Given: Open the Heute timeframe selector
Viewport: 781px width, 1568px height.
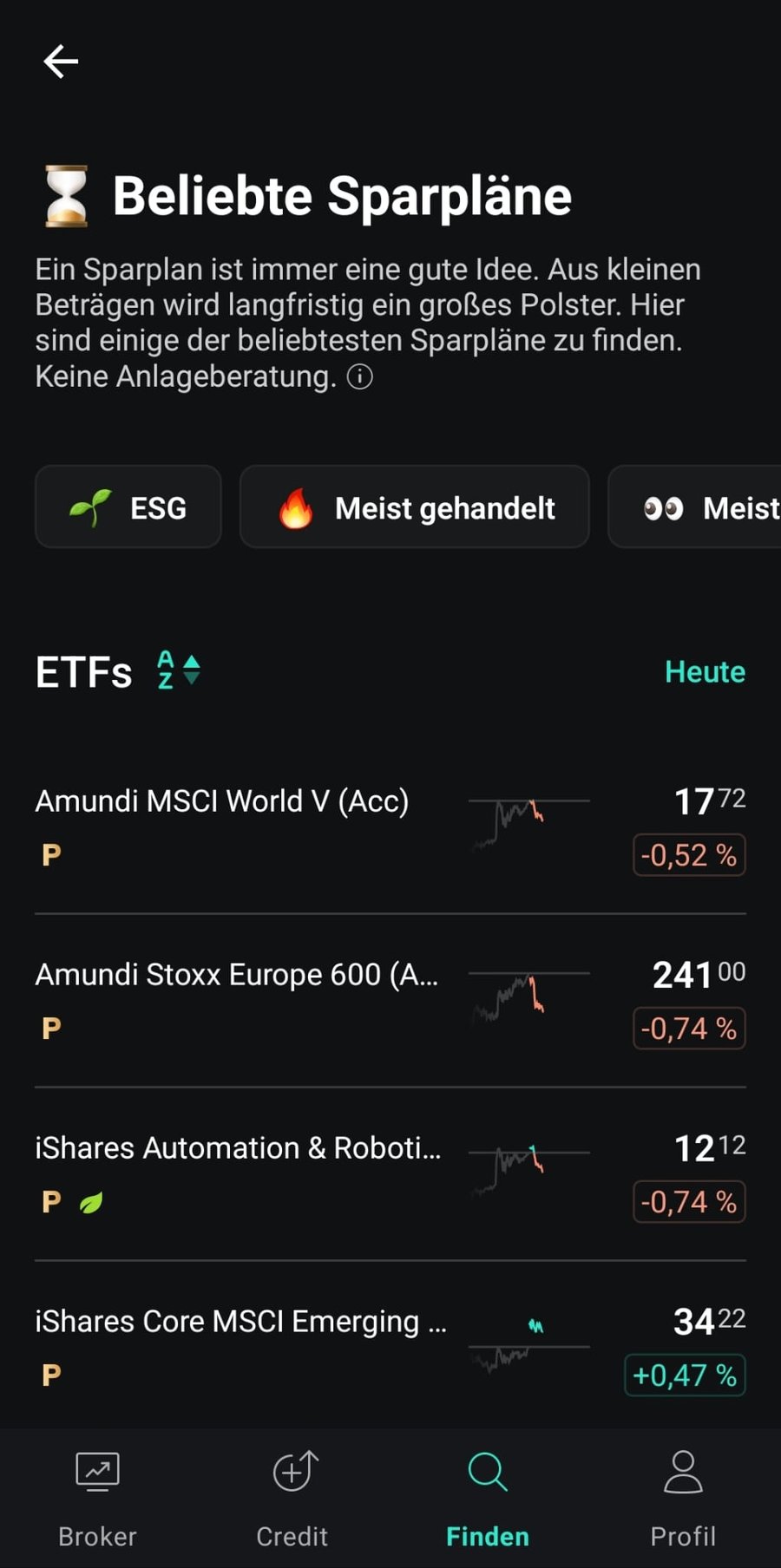Looking at the screenshot, I should [x=704, y=671].
